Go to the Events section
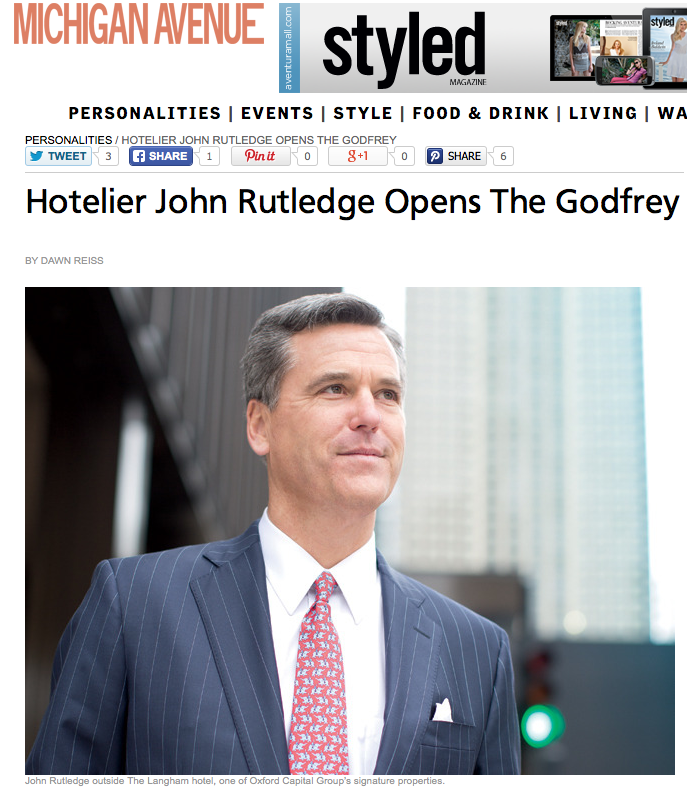This screenshot has width=687, height=796. click(277, 113)
